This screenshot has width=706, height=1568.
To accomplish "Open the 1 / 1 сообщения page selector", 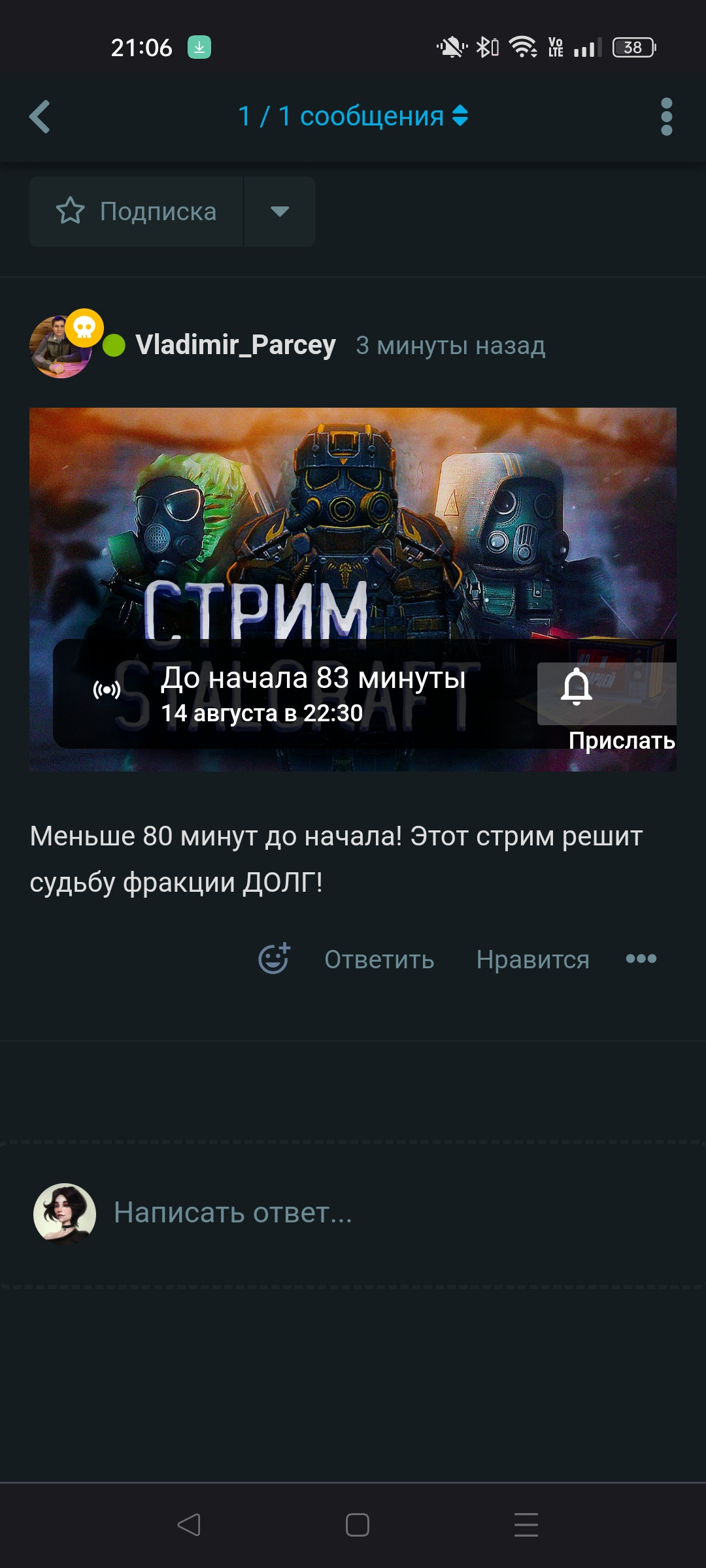I will pos(353,116).
